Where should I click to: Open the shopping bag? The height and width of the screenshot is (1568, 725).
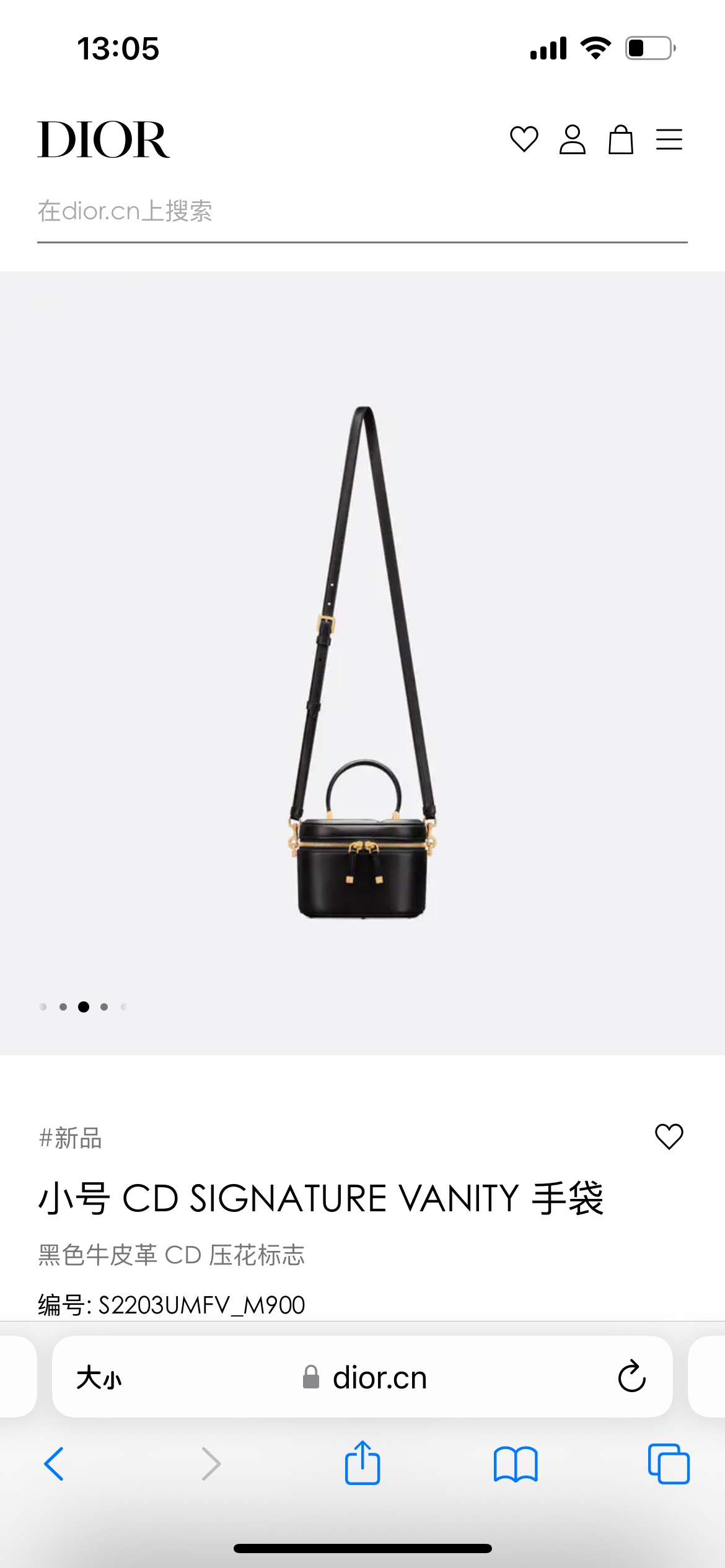pos(620,139)
